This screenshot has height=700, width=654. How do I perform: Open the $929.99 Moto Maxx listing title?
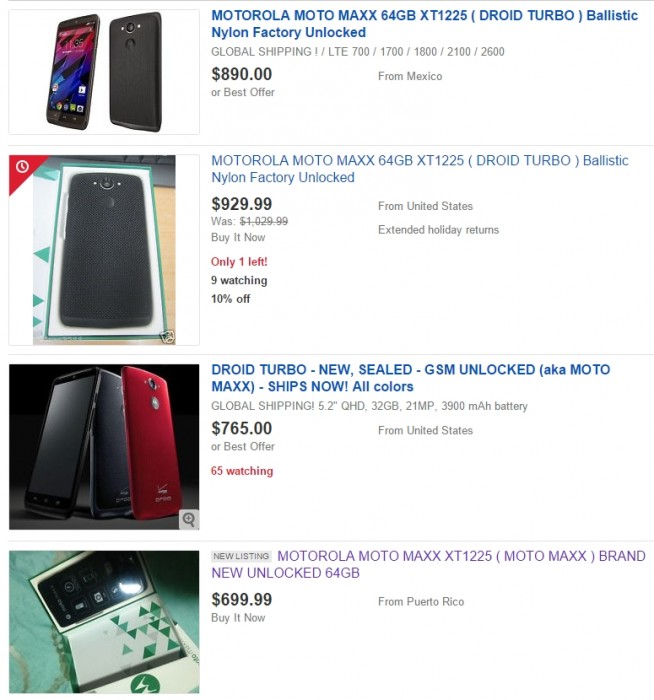[x=420, y=168]
